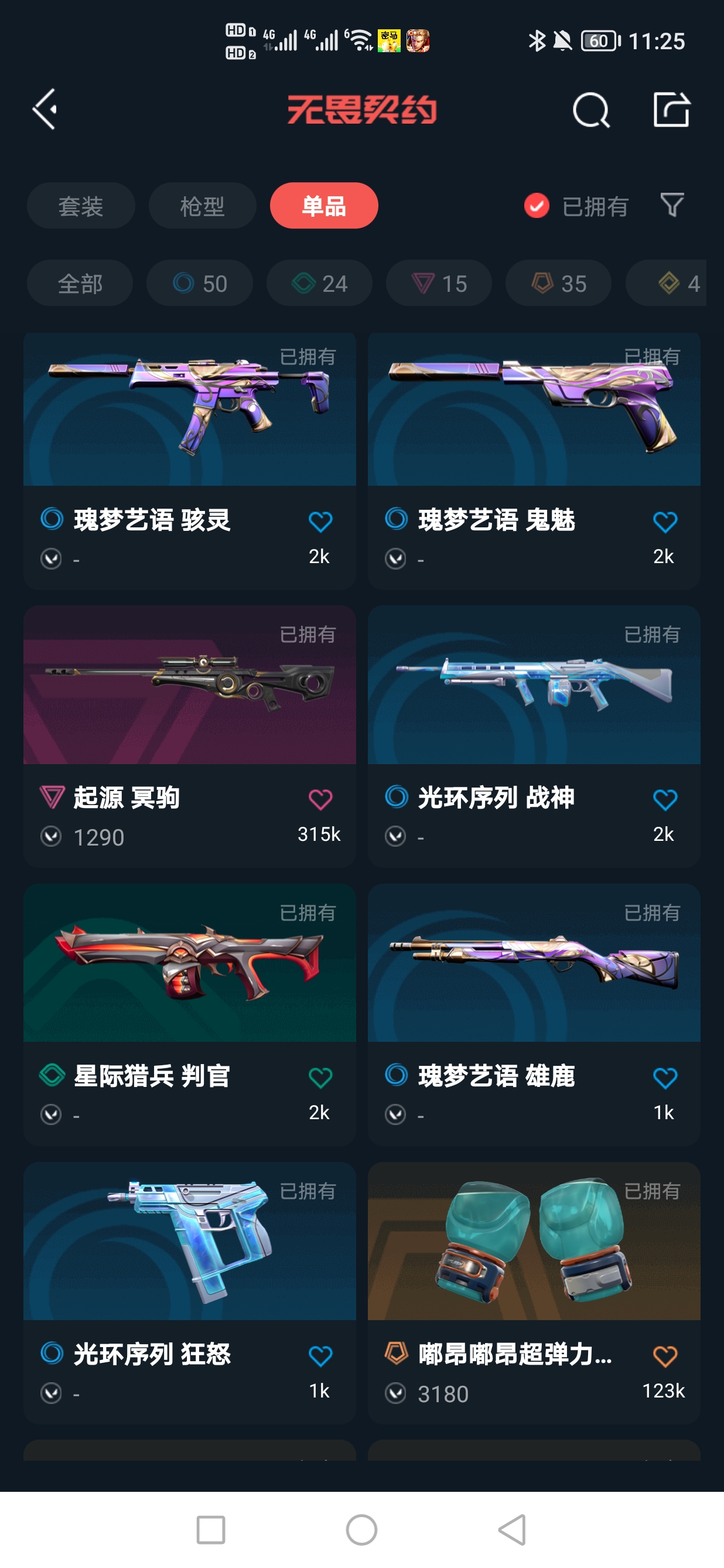
Task: Like the 光环序列 狂怒 skin
Action: coord(320,1356)
